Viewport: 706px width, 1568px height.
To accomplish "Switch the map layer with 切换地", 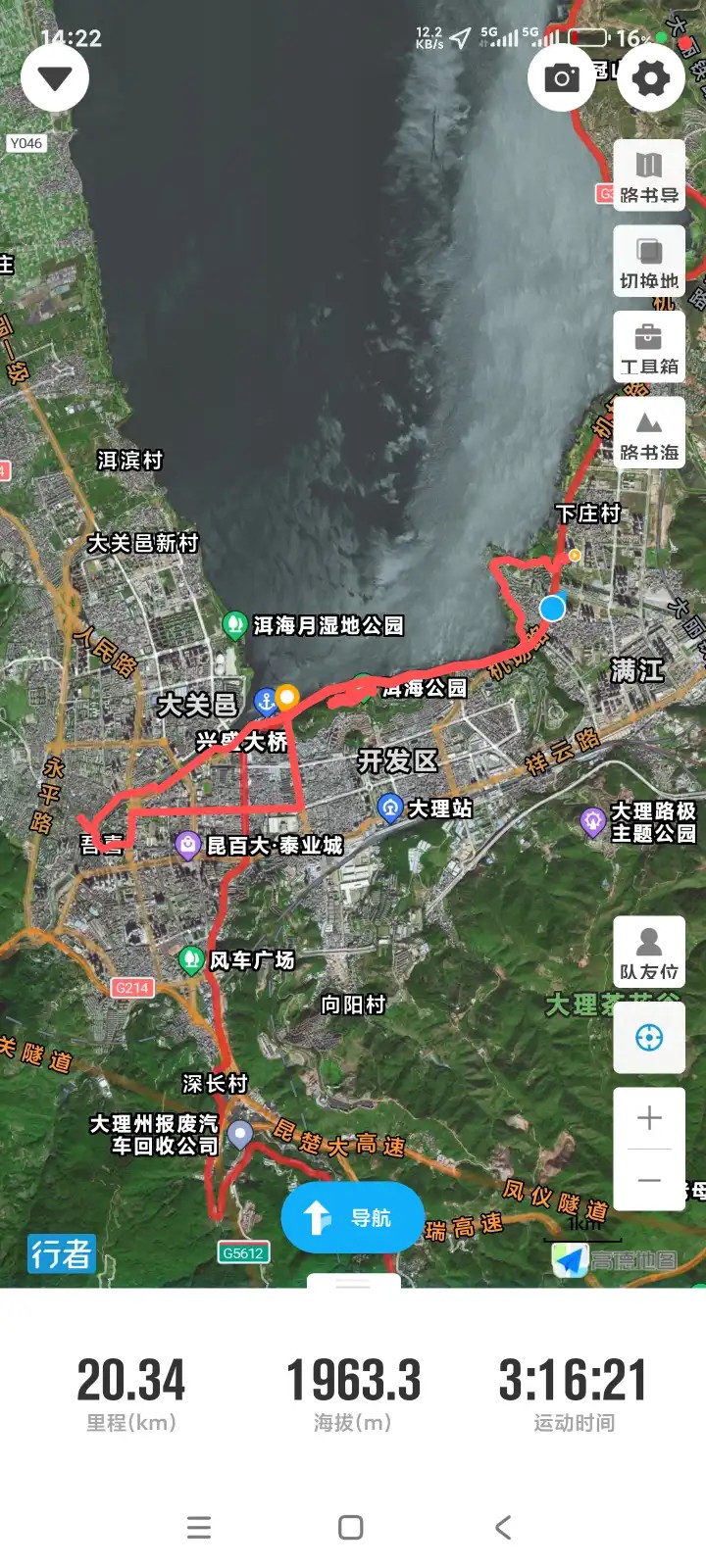I will [x=649, y=262].
